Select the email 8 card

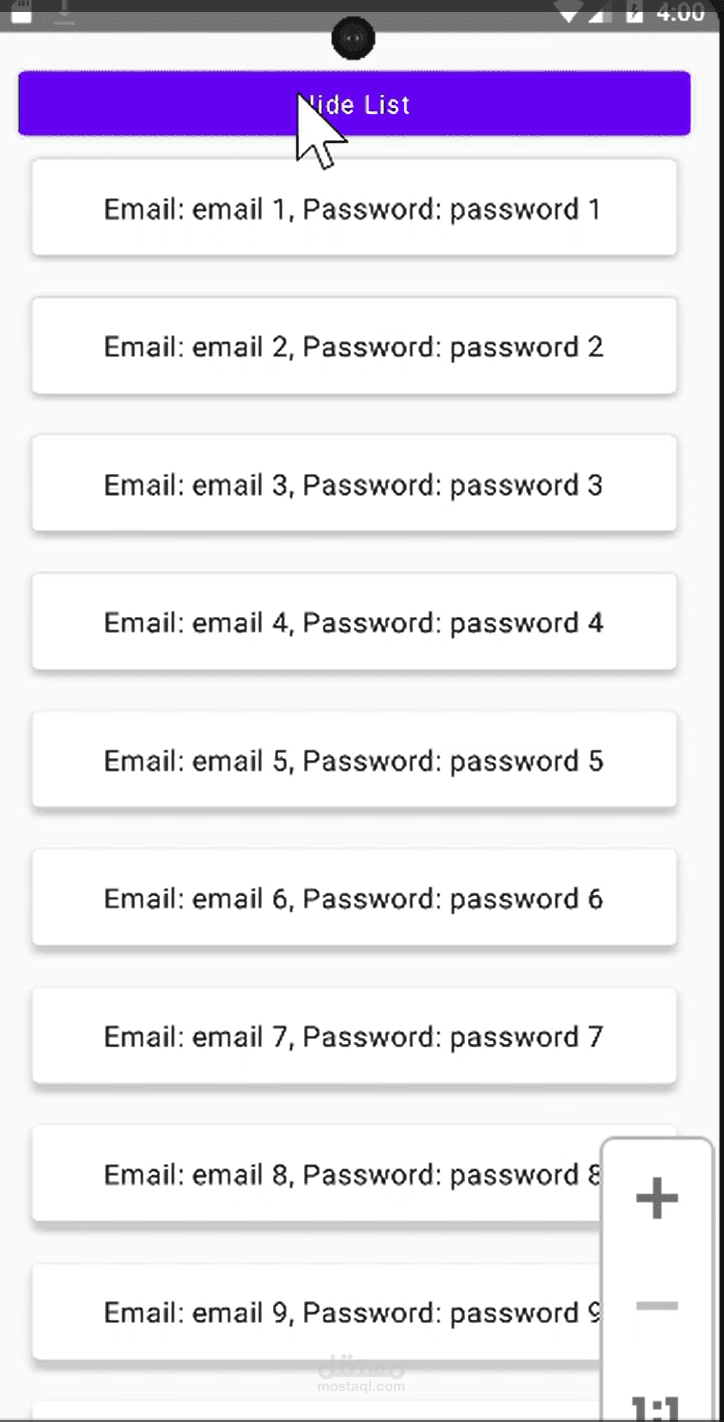(x=317, y=1174)
